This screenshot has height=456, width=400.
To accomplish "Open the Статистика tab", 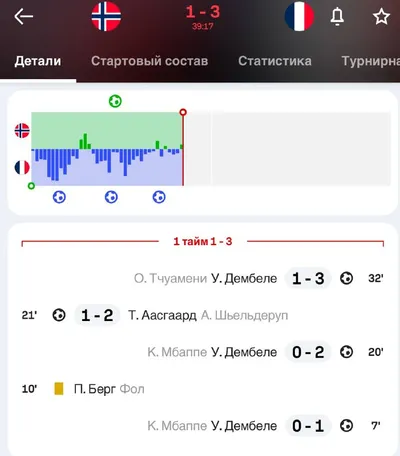I will click(x=275, y=61).
